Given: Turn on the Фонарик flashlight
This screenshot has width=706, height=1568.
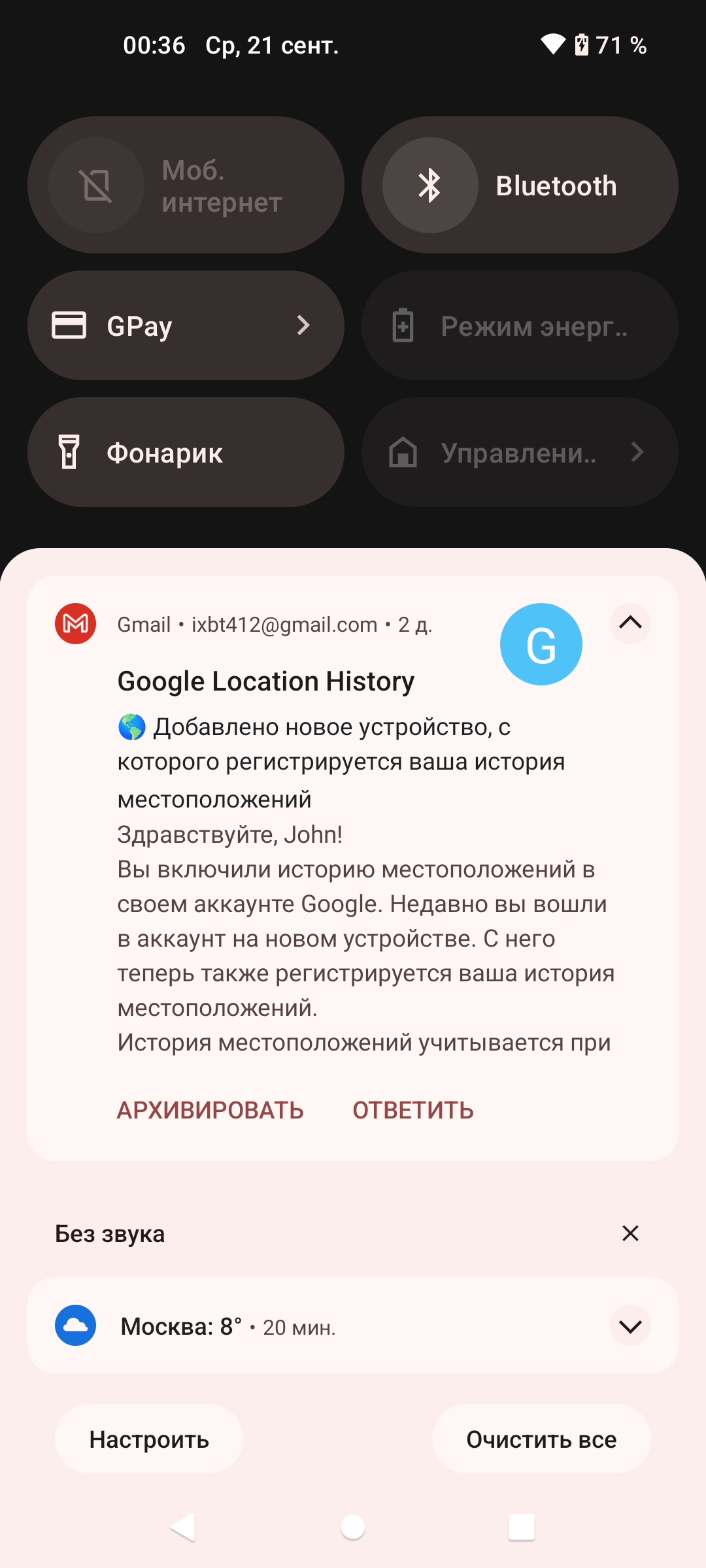Looking at the screenshot, I should click(x=186, y=452).
